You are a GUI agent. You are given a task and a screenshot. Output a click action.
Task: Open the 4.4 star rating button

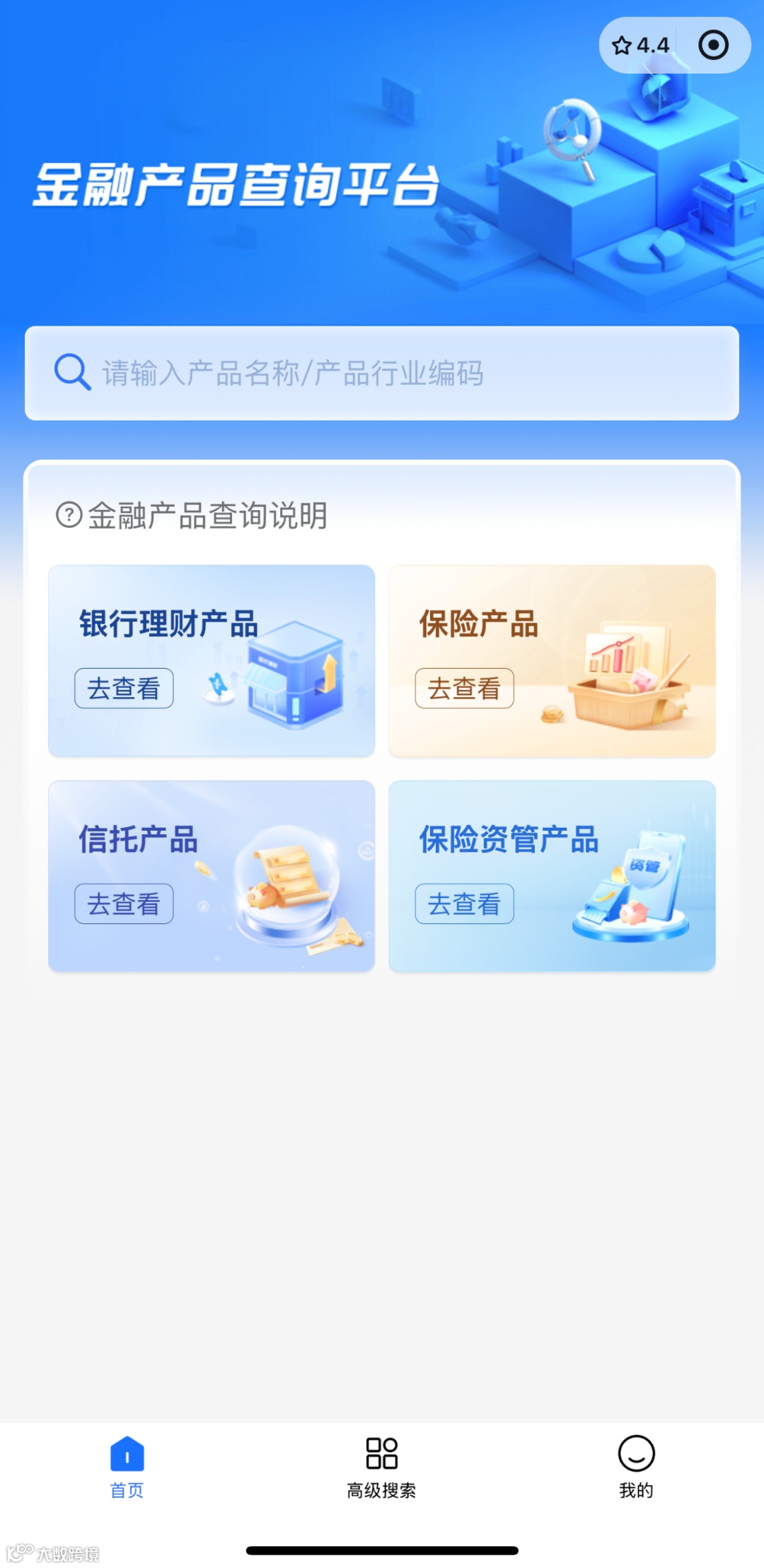coord(640,45)
